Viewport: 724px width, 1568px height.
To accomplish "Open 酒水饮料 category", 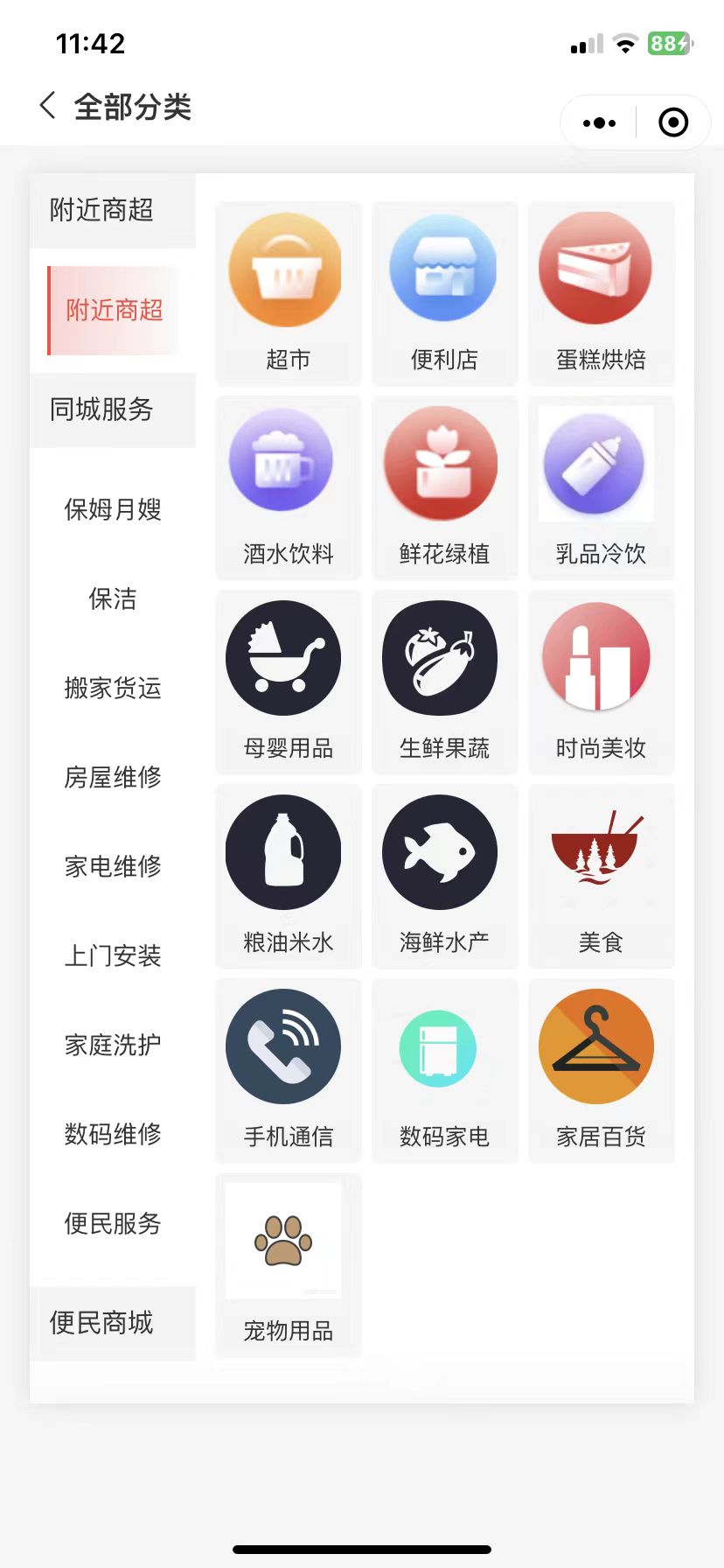I will [x=288, y=487].
